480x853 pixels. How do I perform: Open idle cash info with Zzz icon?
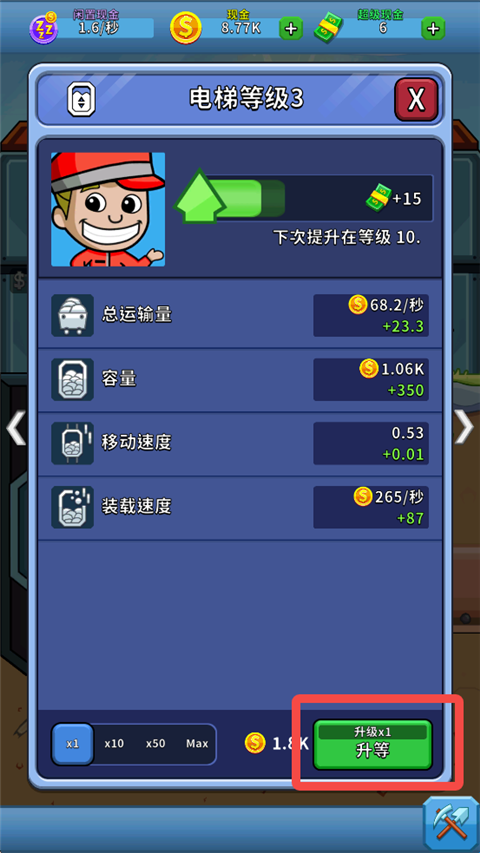(x=43, y=28)
